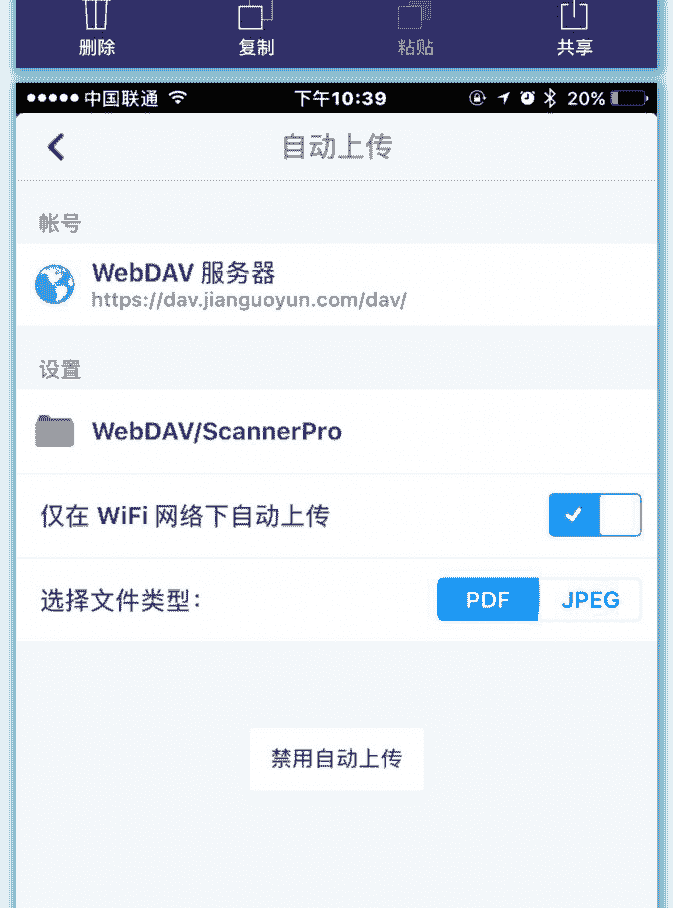Choose 粘贴 (paste) in the toolbar

click(415, 28)
